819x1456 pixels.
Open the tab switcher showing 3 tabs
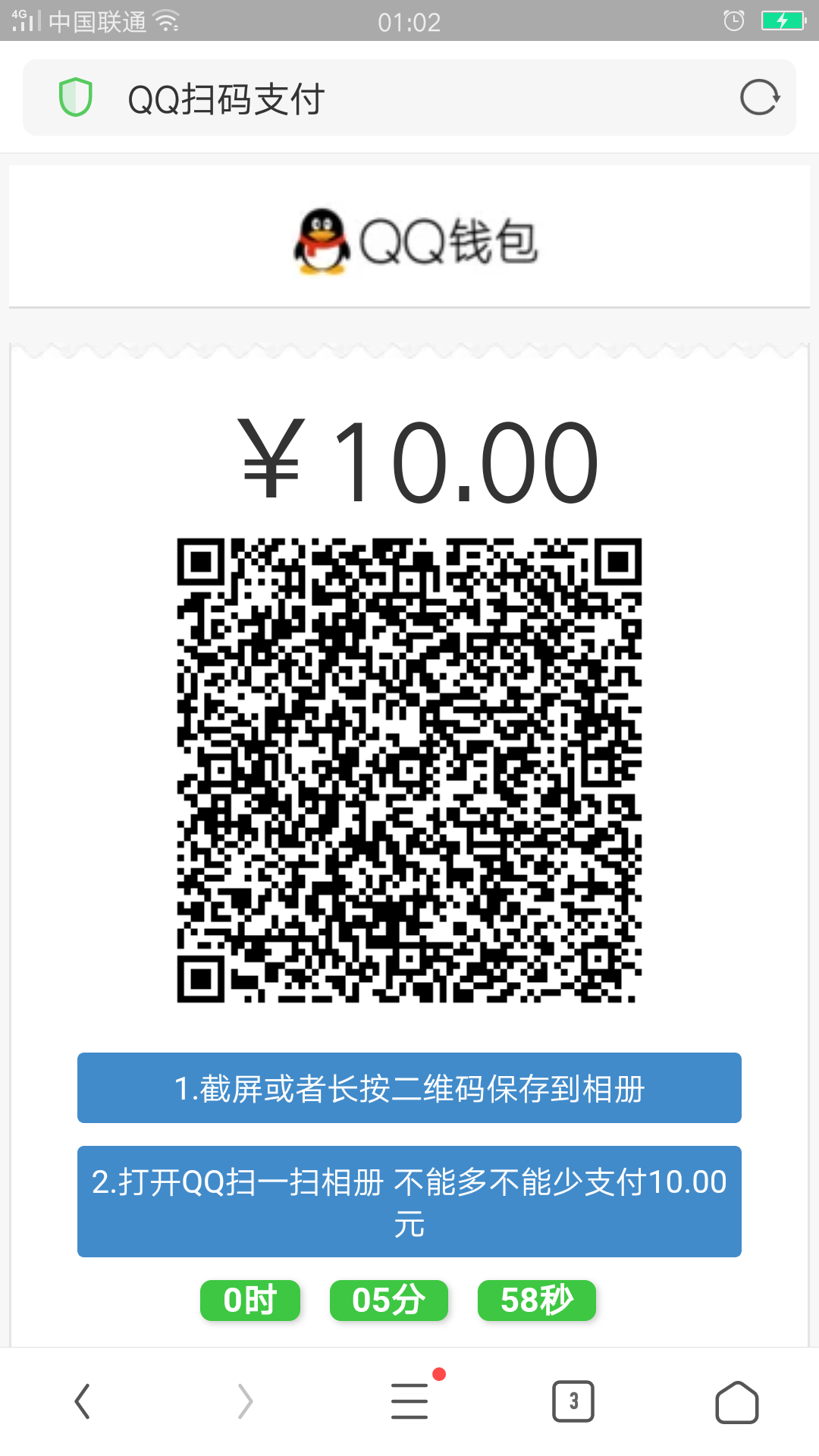point(573,1401)
